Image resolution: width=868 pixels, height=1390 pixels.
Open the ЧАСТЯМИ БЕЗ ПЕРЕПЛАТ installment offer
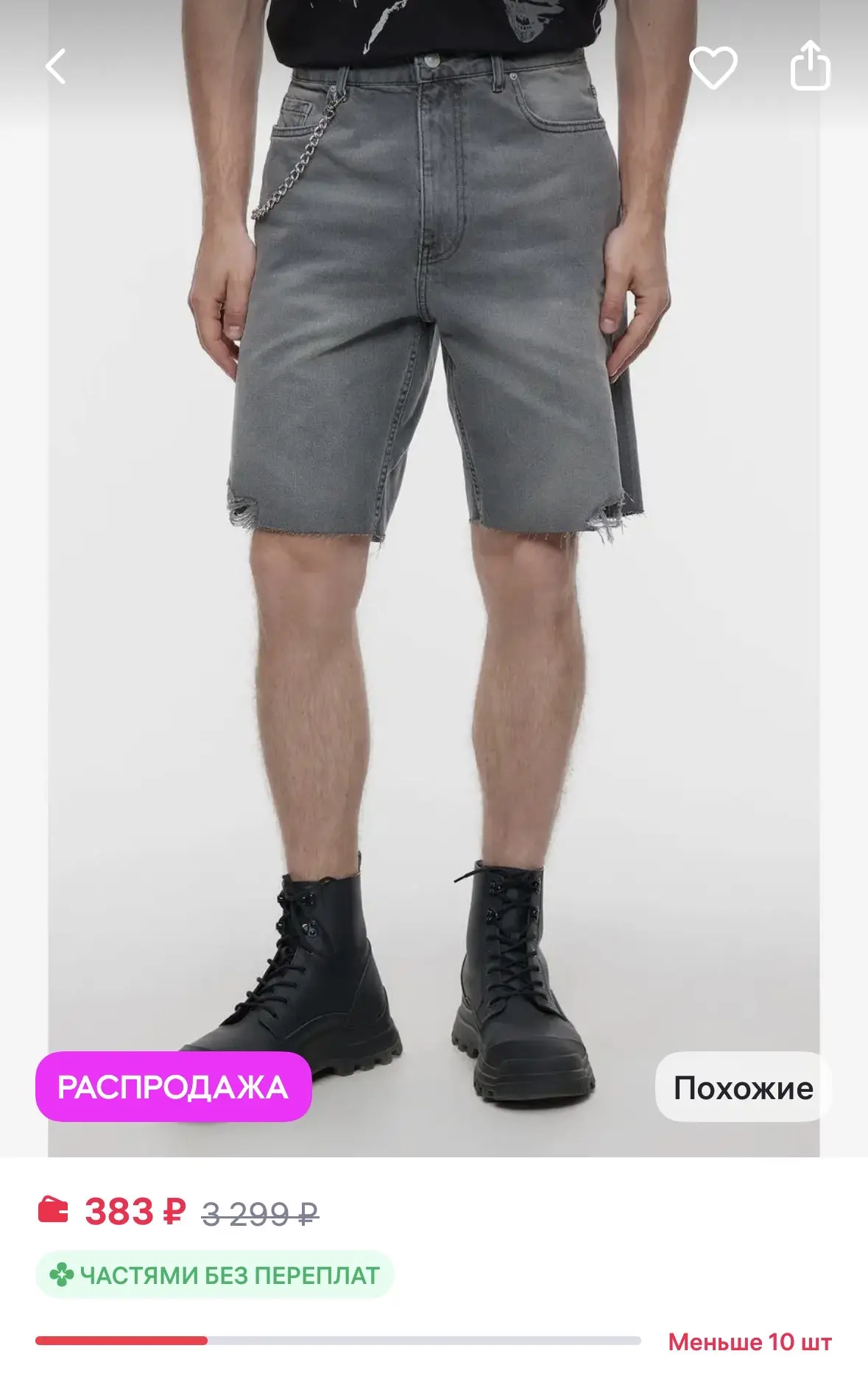coord(215,1274)
